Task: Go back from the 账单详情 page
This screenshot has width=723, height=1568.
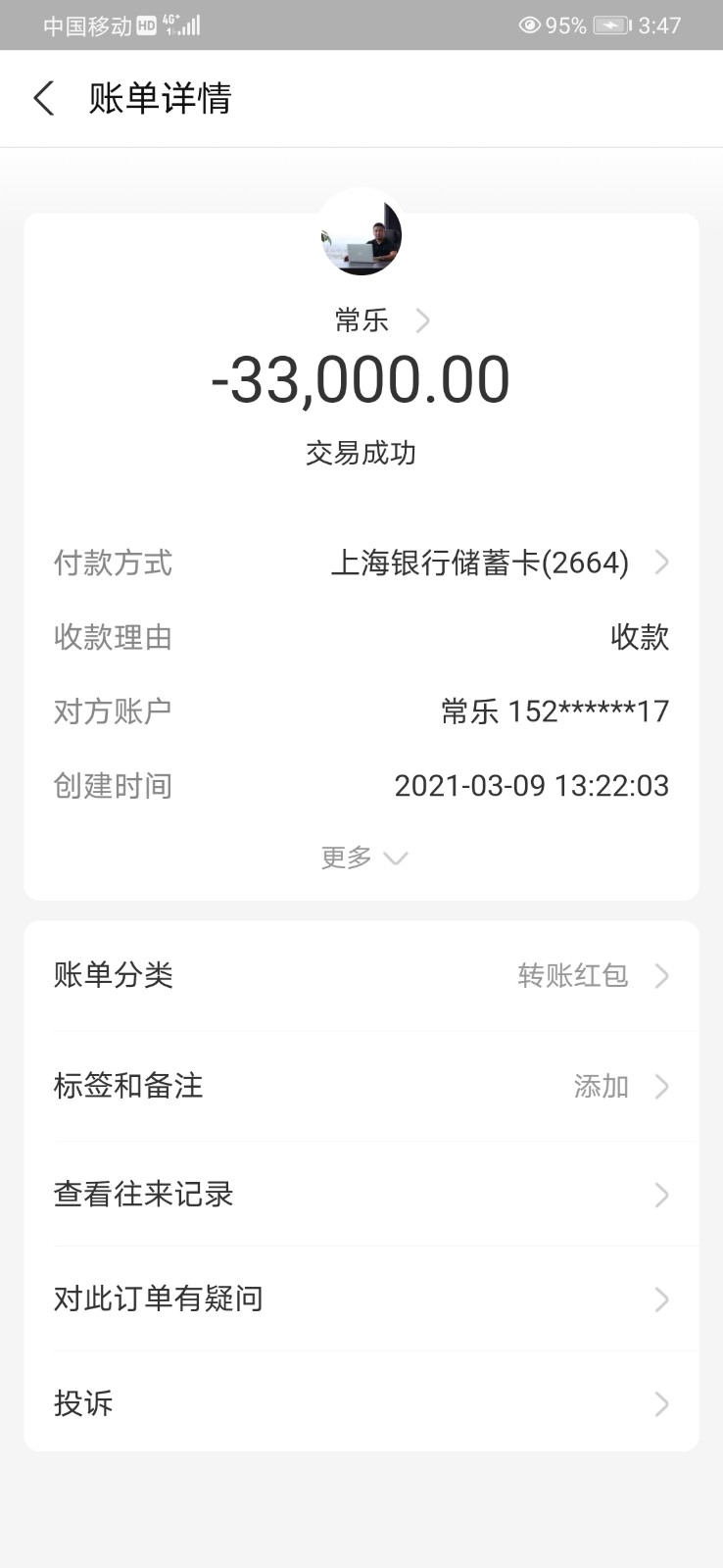Action: click(x=44, y=98)
